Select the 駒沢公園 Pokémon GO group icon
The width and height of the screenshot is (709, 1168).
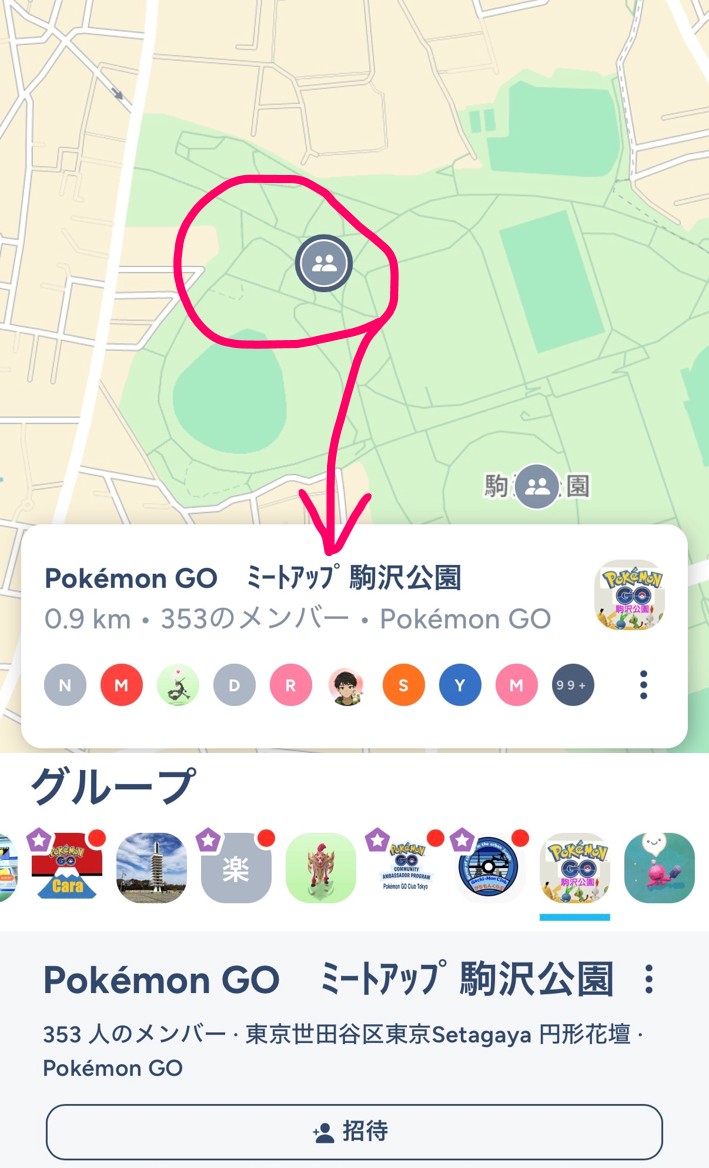[x=575, y=867]
